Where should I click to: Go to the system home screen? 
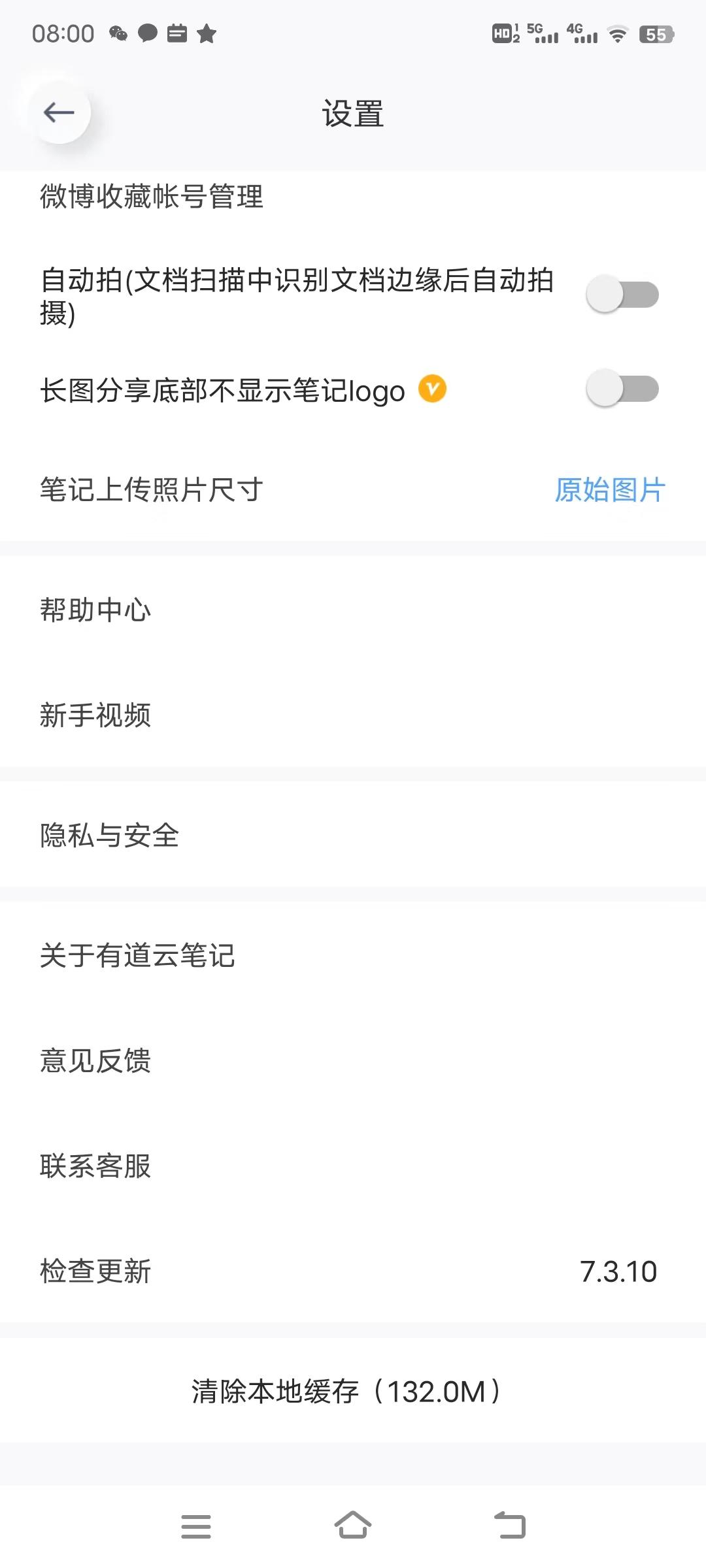point(353,1526)
